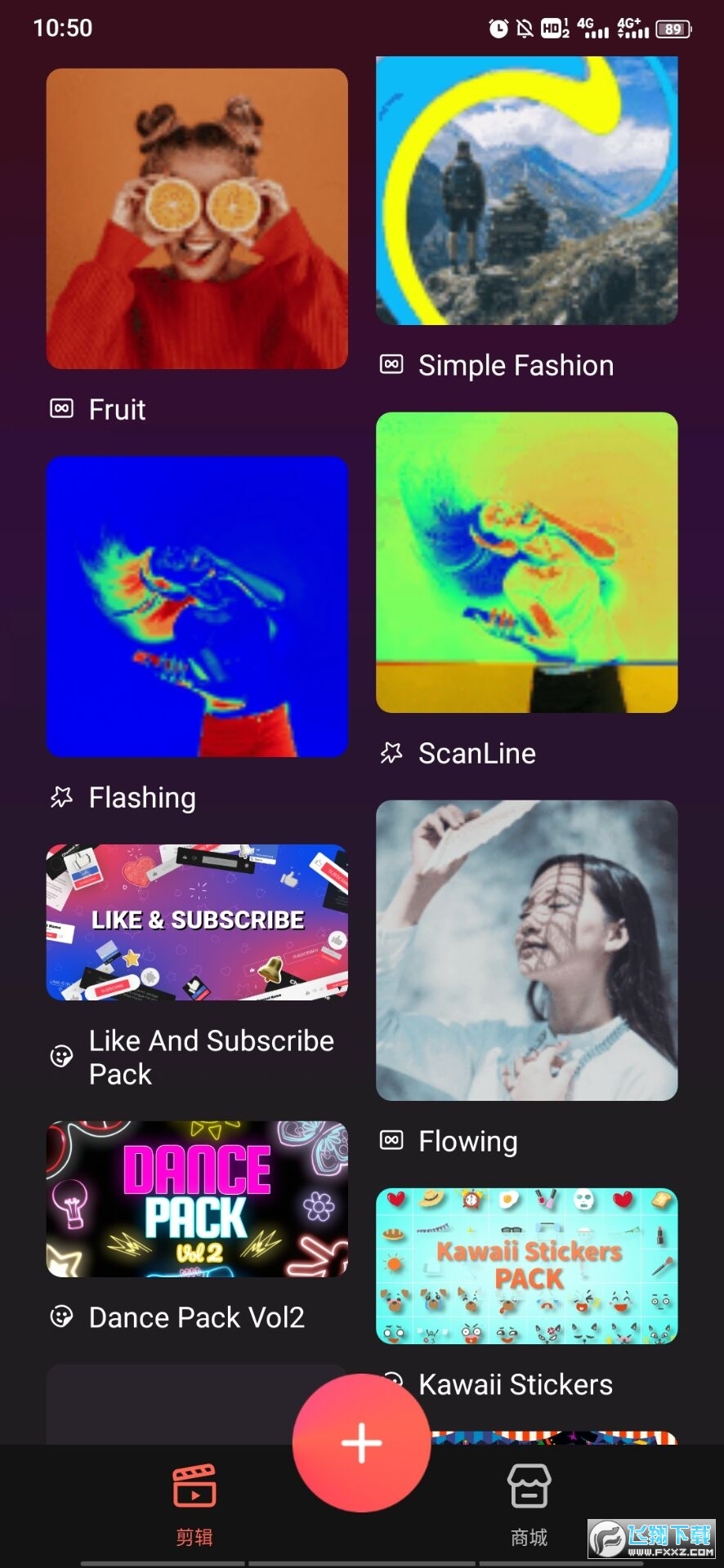Open the Like And Subscribe Pack
This screenshot has height=1568, width=724.
(197, 922)
